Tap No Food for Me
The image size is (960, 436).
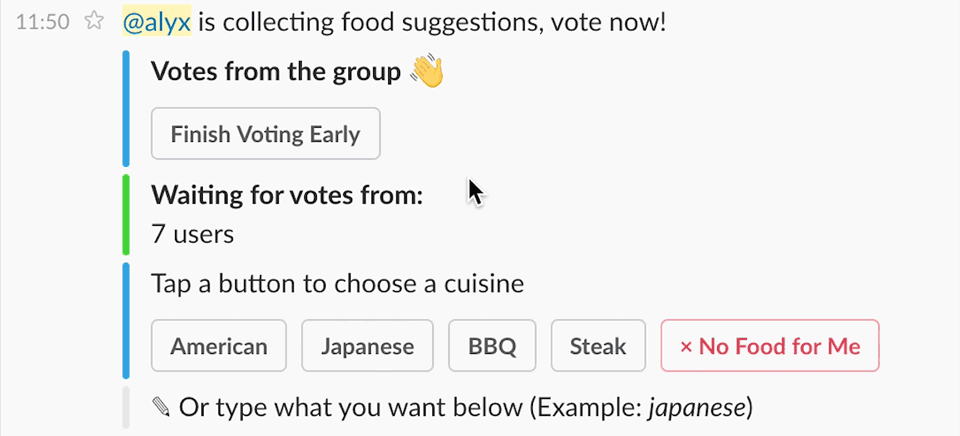coord(769,346)
